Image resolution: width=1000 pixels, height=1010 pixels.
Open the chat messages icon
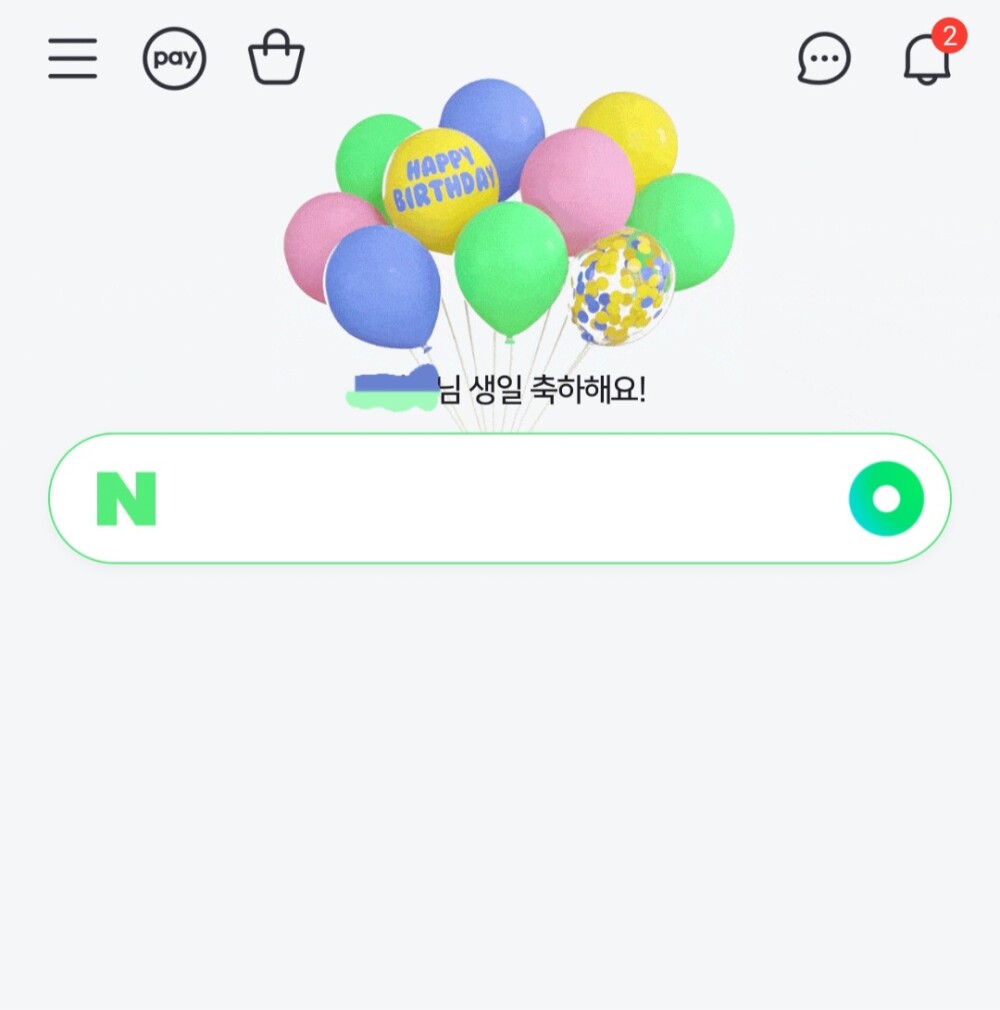824,59
